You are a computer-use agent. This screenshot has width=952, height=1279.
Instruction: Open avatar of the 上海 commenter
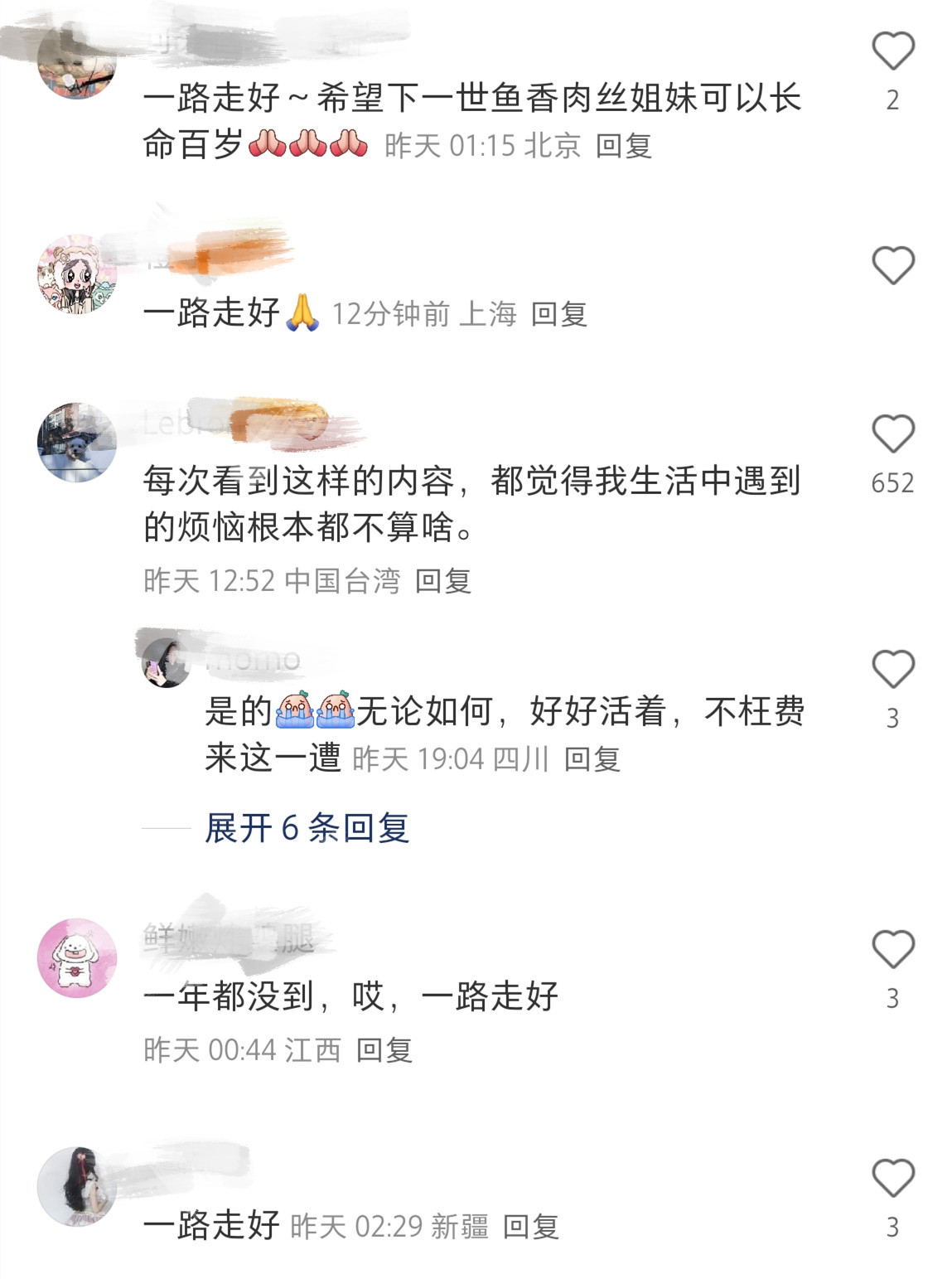pyautogui.click(x=77, y=274)
